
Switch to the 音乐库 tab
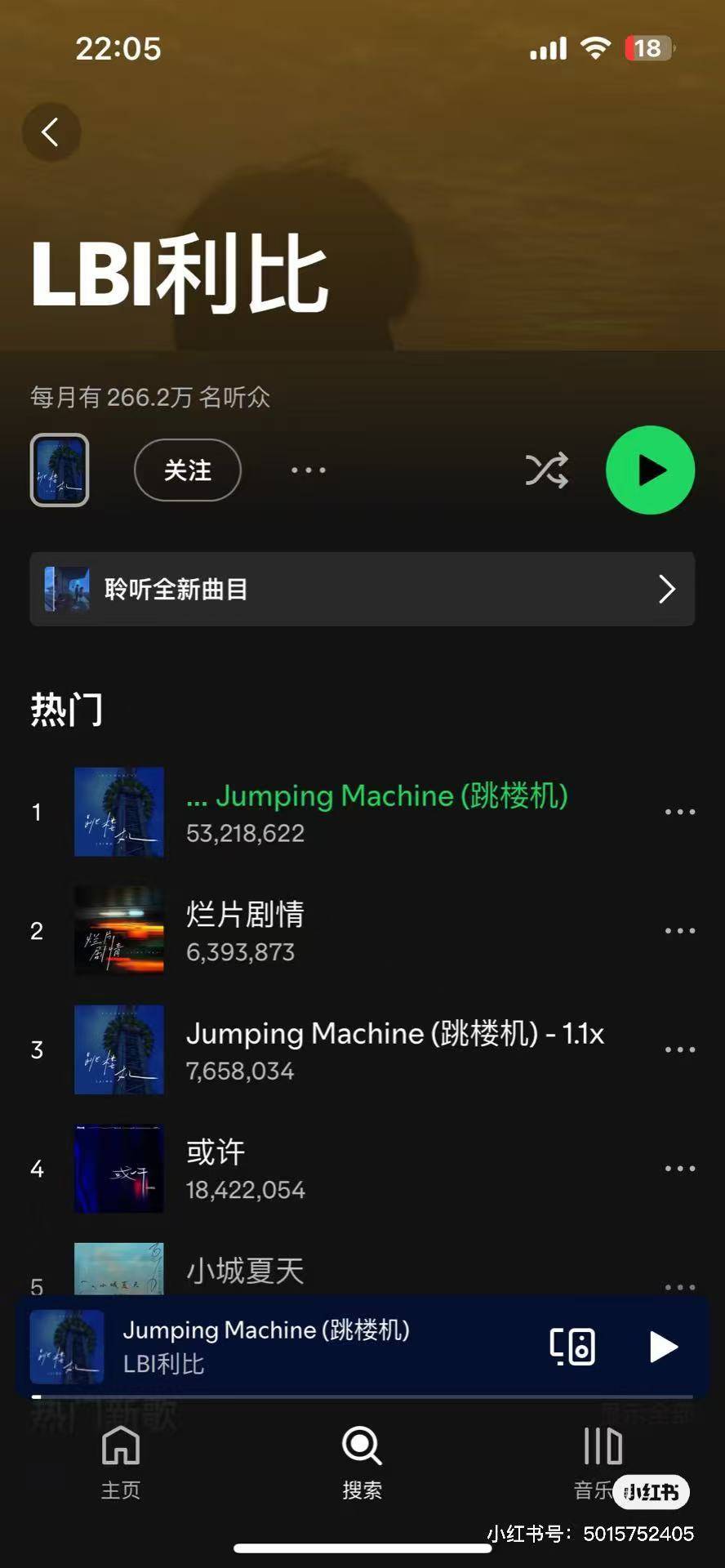pos(603,1463)
